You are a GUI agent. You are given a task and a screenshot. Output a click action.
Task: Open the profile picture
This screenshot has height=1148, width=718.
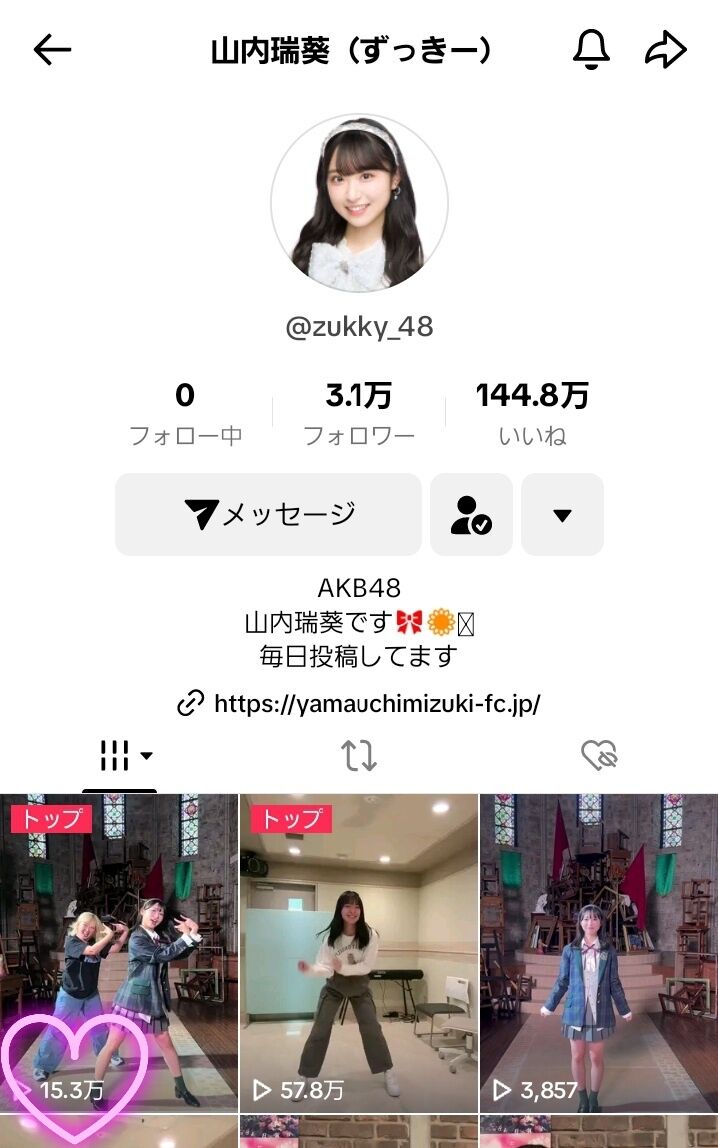359,203
